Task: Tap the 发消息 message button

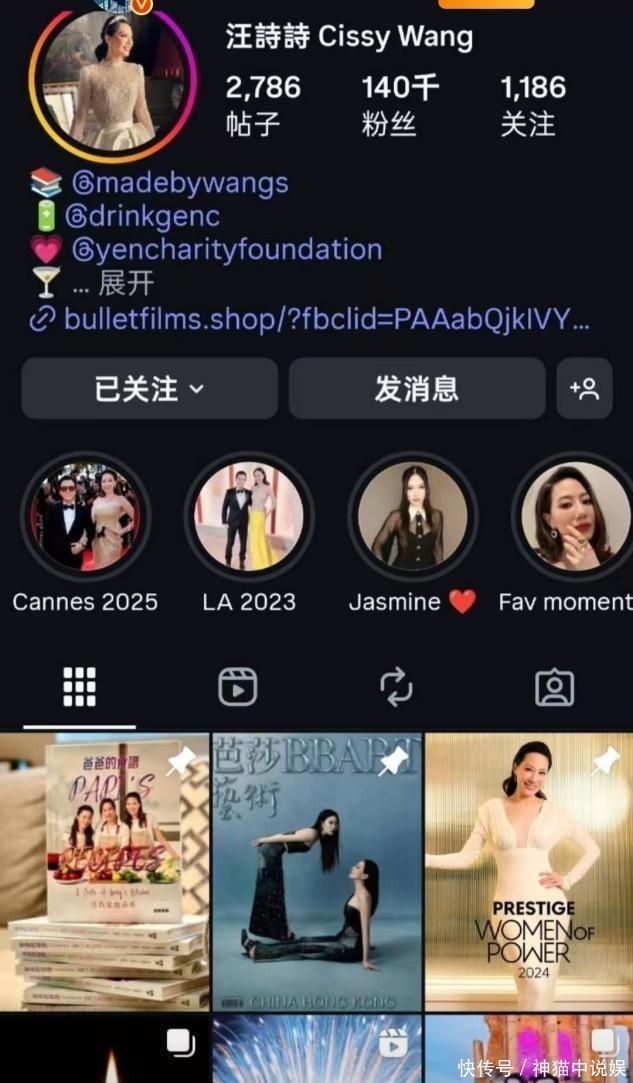Action: [x=416, y=389]
